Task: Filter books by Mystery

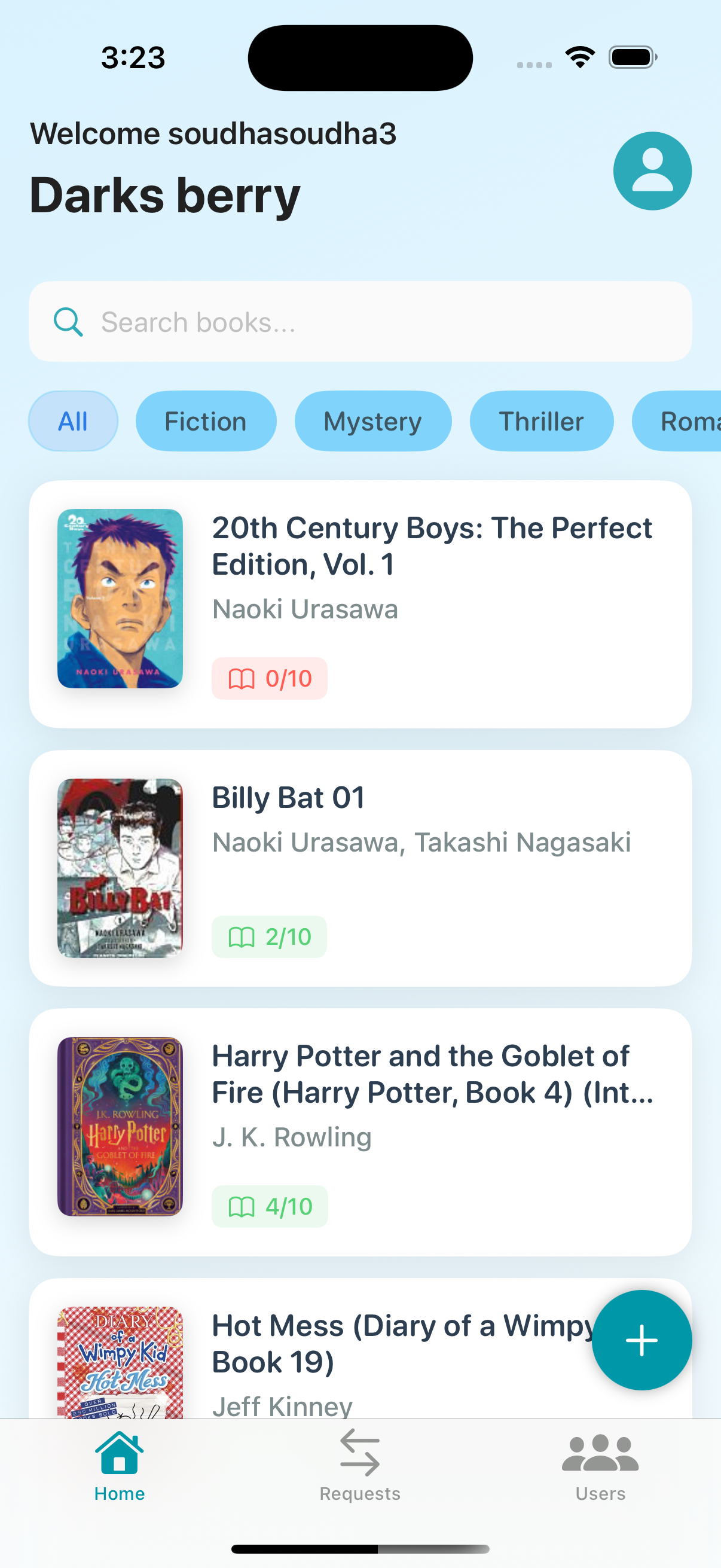Action: click(x=372, y=421)
